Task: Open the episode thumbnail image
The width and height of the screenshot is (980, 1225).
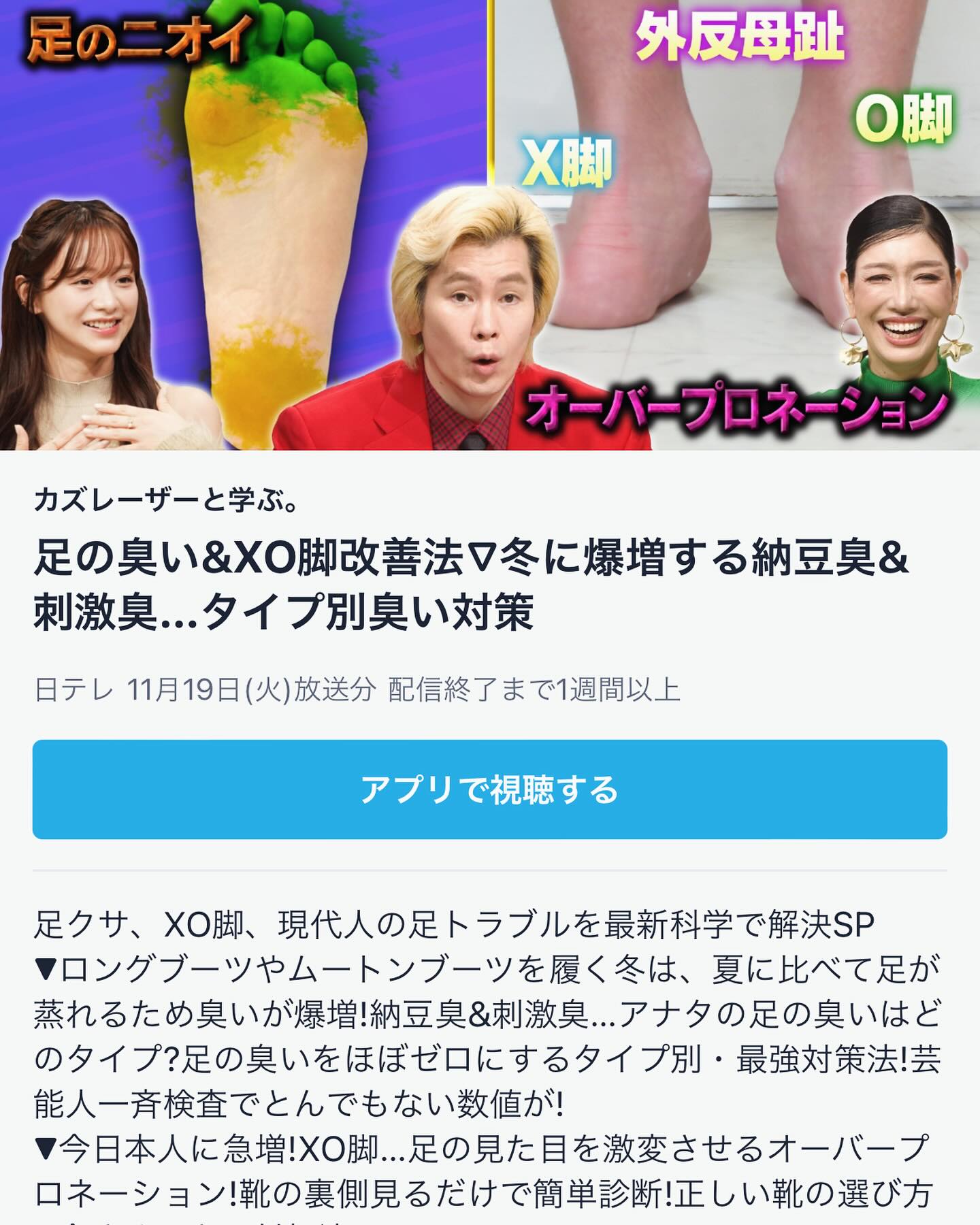Action: click(490, 225)
